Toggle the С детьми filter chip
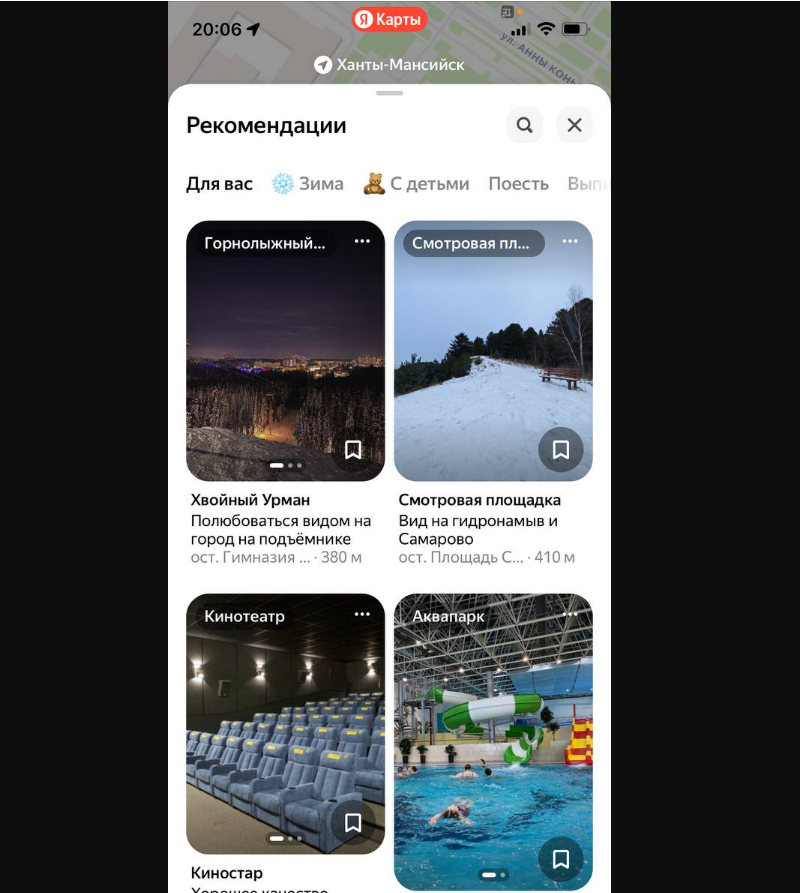Image resolution: width=800 pixels, height=893 pixels. pyautogui.click(x=420, y=184)
